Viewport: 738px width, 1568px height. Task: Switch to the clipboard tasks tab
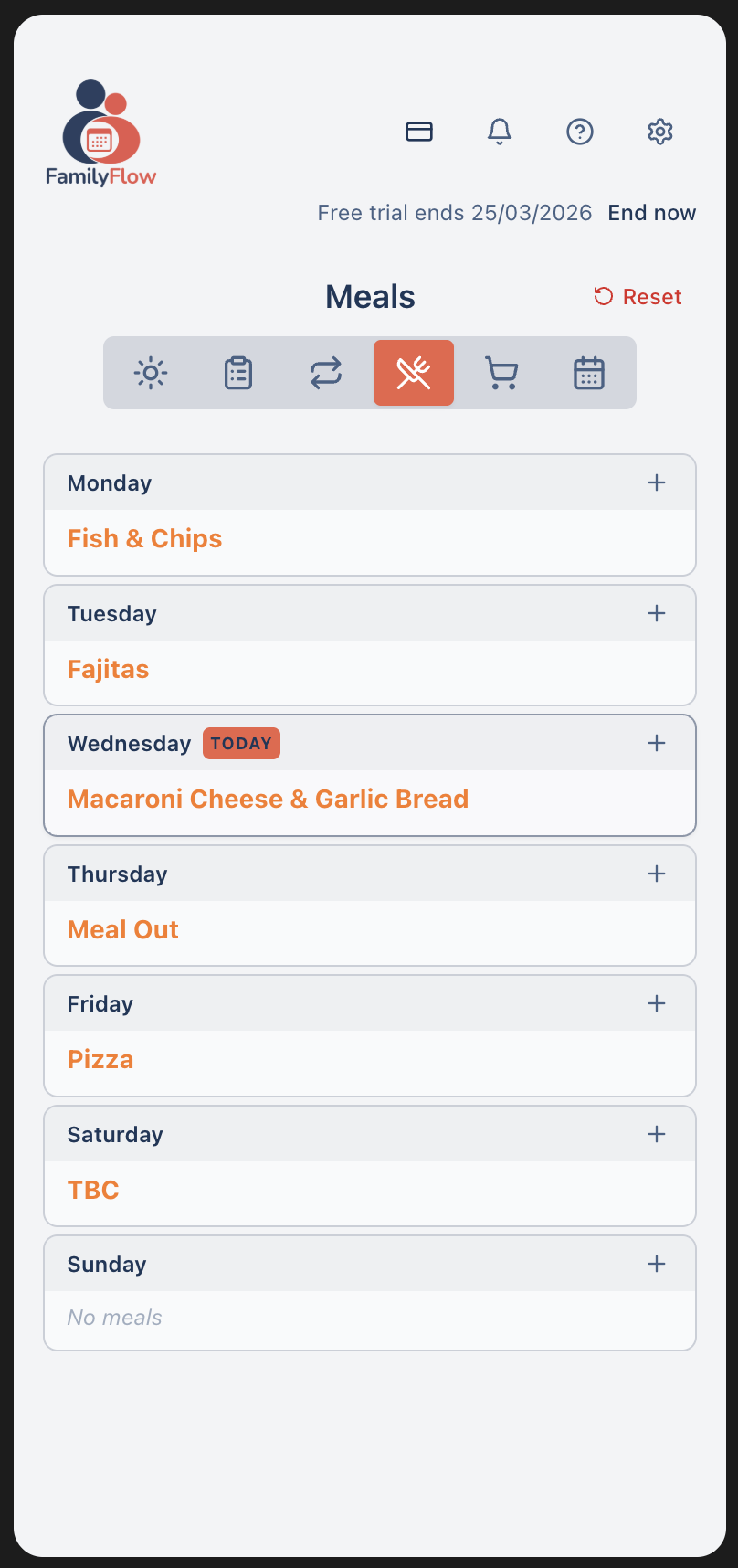tap(238, 373)
